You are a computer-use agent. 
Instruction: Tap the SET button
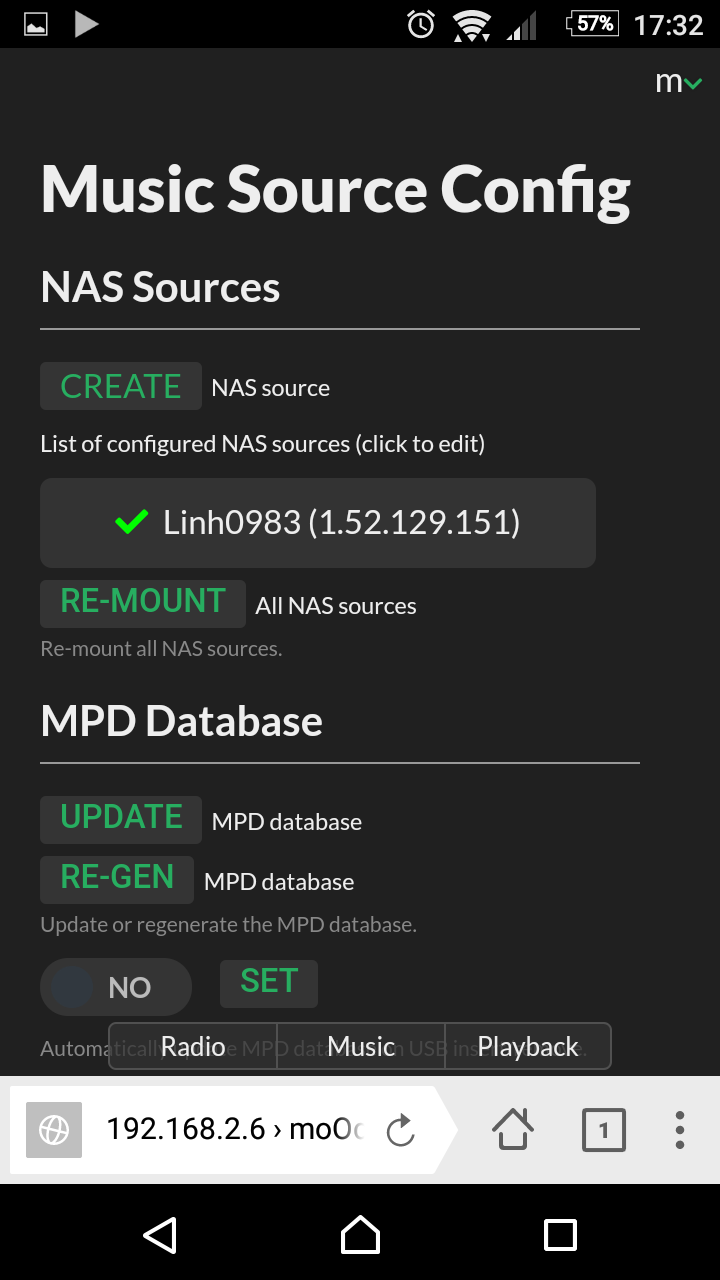click(x=269, y=983)
